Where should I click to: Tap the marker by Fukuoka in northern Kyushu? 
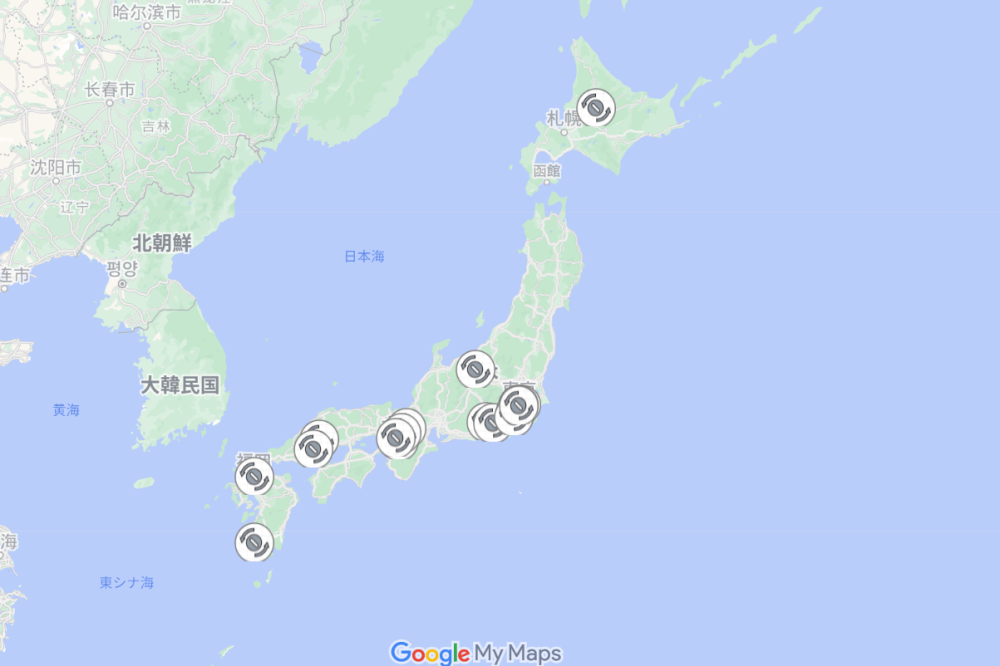[x=254, y=476]
